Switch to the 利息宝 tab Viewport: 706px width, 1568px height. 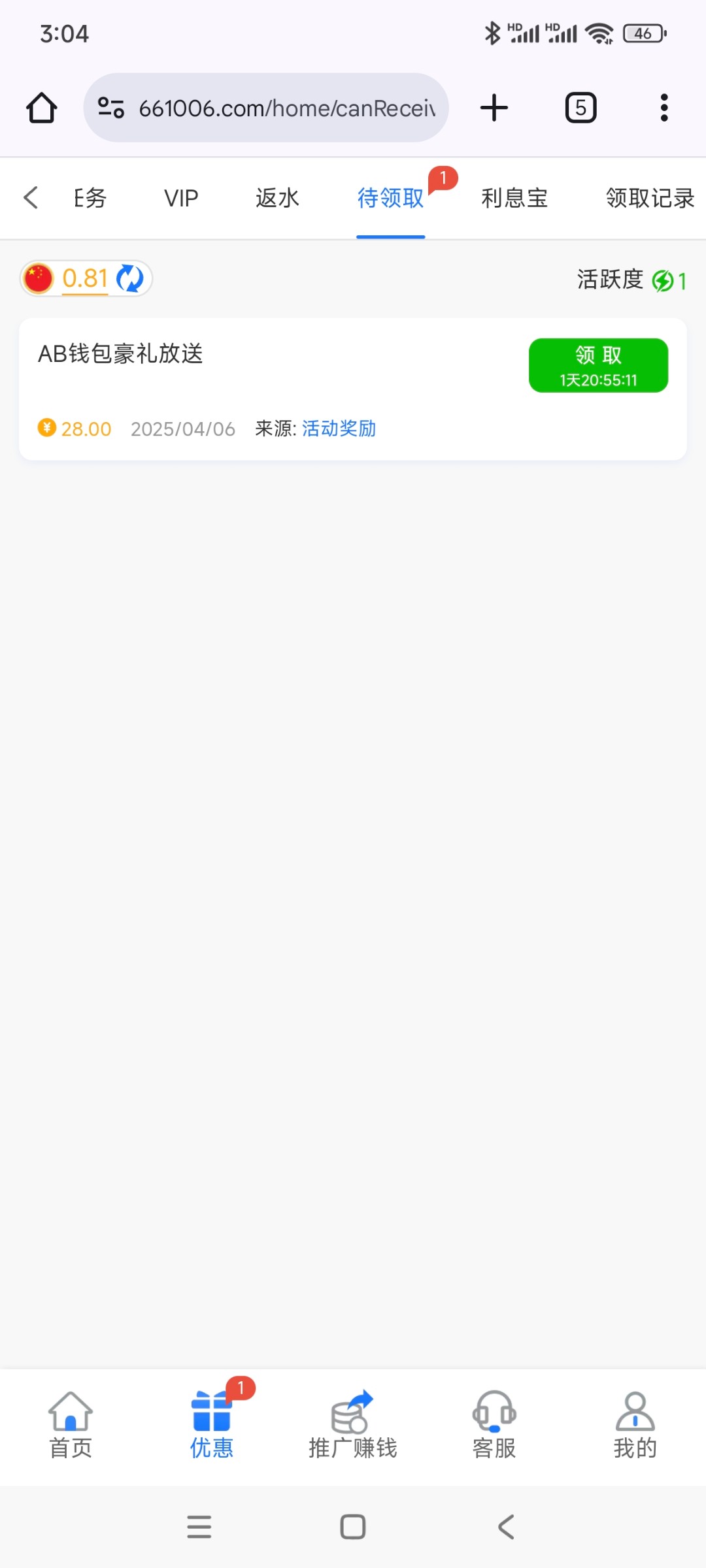[514, 198]
